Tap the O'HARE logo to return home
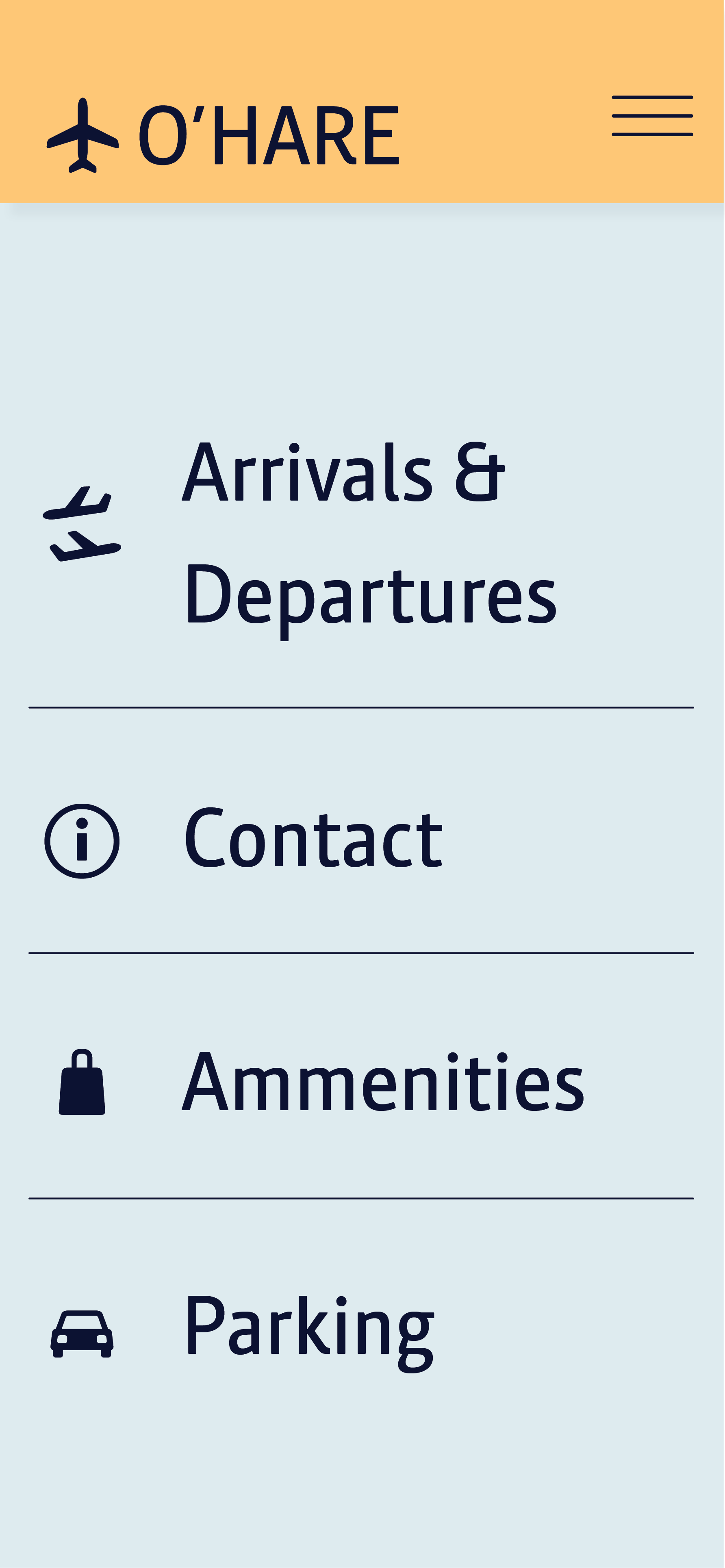725x1568 pixels. pos(223,135)
